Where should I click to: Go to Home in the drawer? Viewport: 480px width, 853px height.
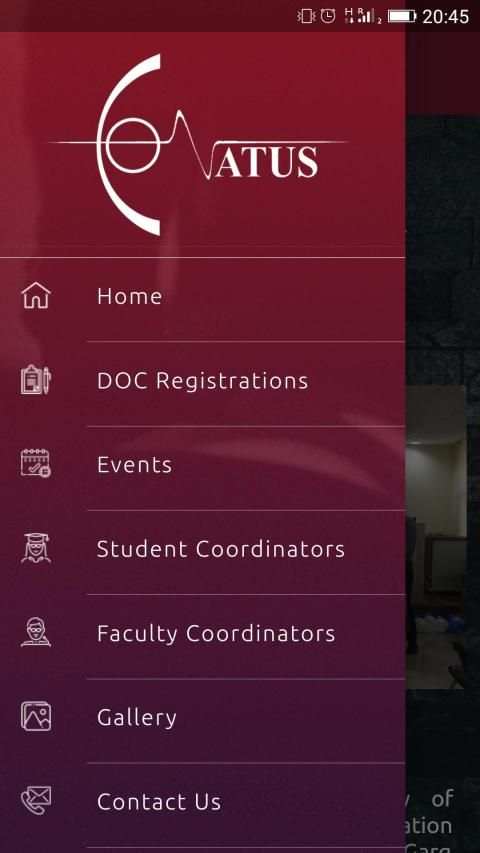(202, 296)
